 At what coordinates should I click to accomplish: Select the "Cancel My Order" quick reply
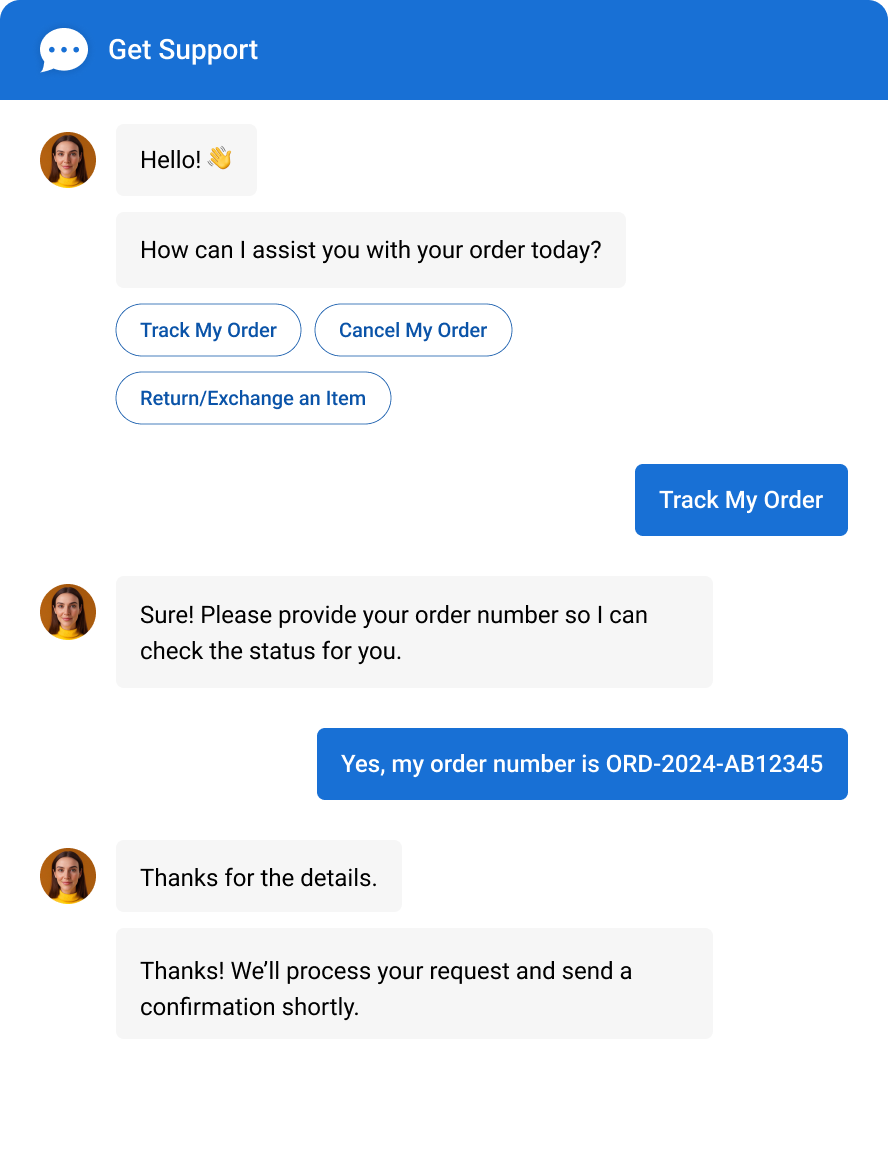(413, 330)
